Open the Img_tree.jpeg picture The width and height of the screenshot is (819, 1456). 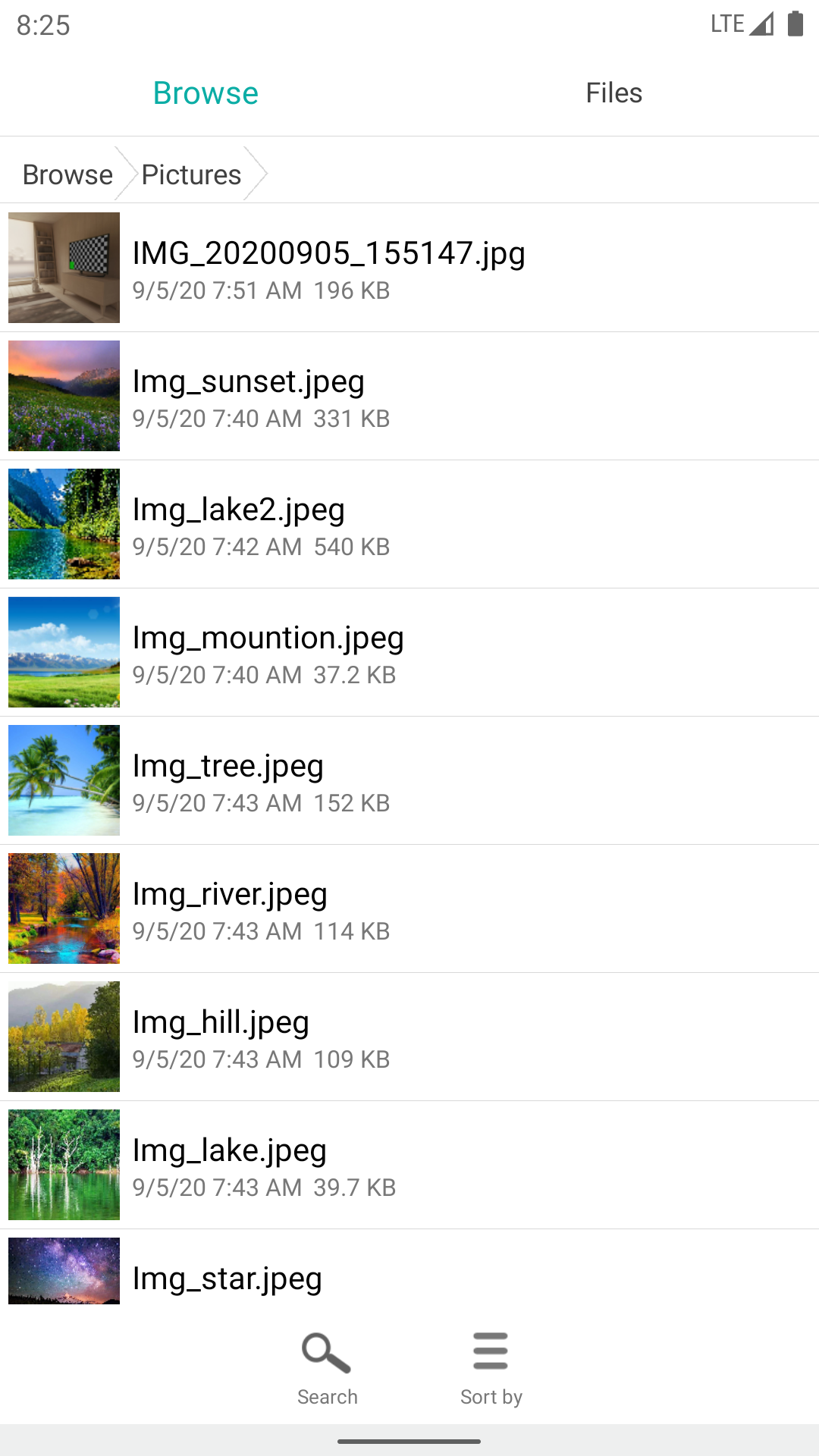[x=409, y=780]
